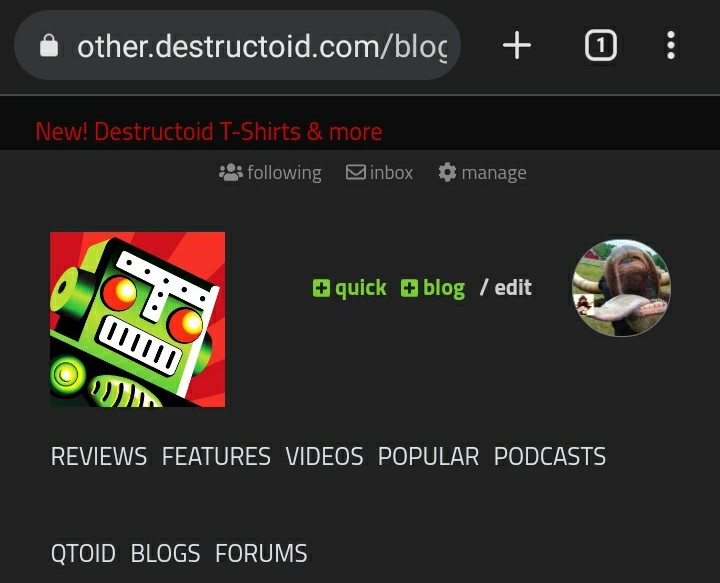Create a quick post

click(x=349, y=288)
